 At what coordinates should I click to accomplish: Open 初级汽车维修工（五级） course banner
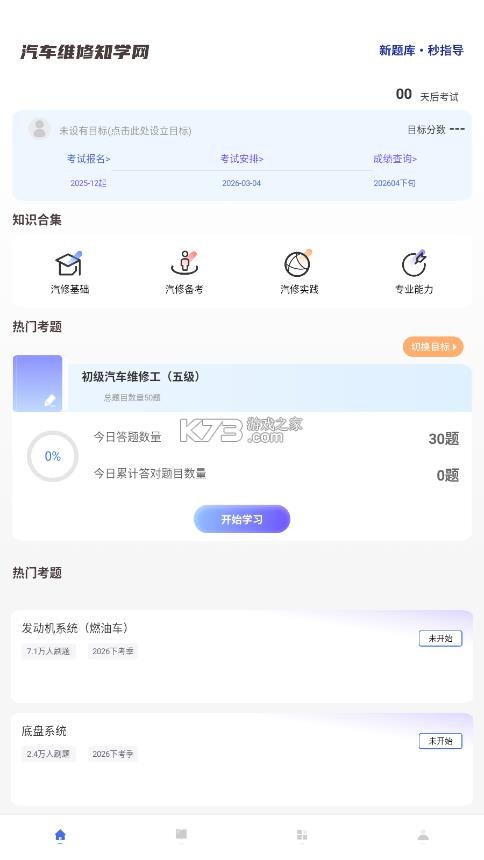[x=242, y=383]
